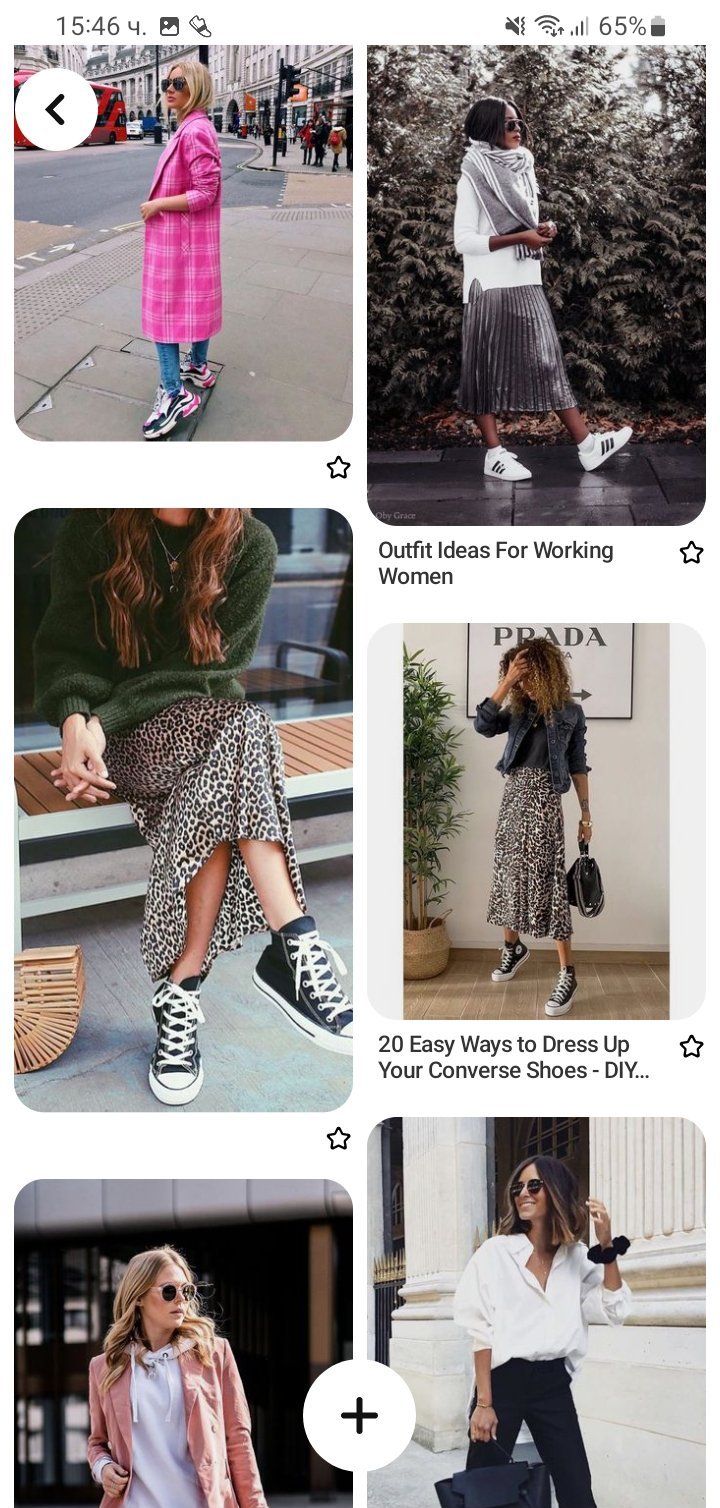The image size is (720, 1508).
Task: Star the Outfit Ideas For Working Women pin
Action: (x=691, y=553)
